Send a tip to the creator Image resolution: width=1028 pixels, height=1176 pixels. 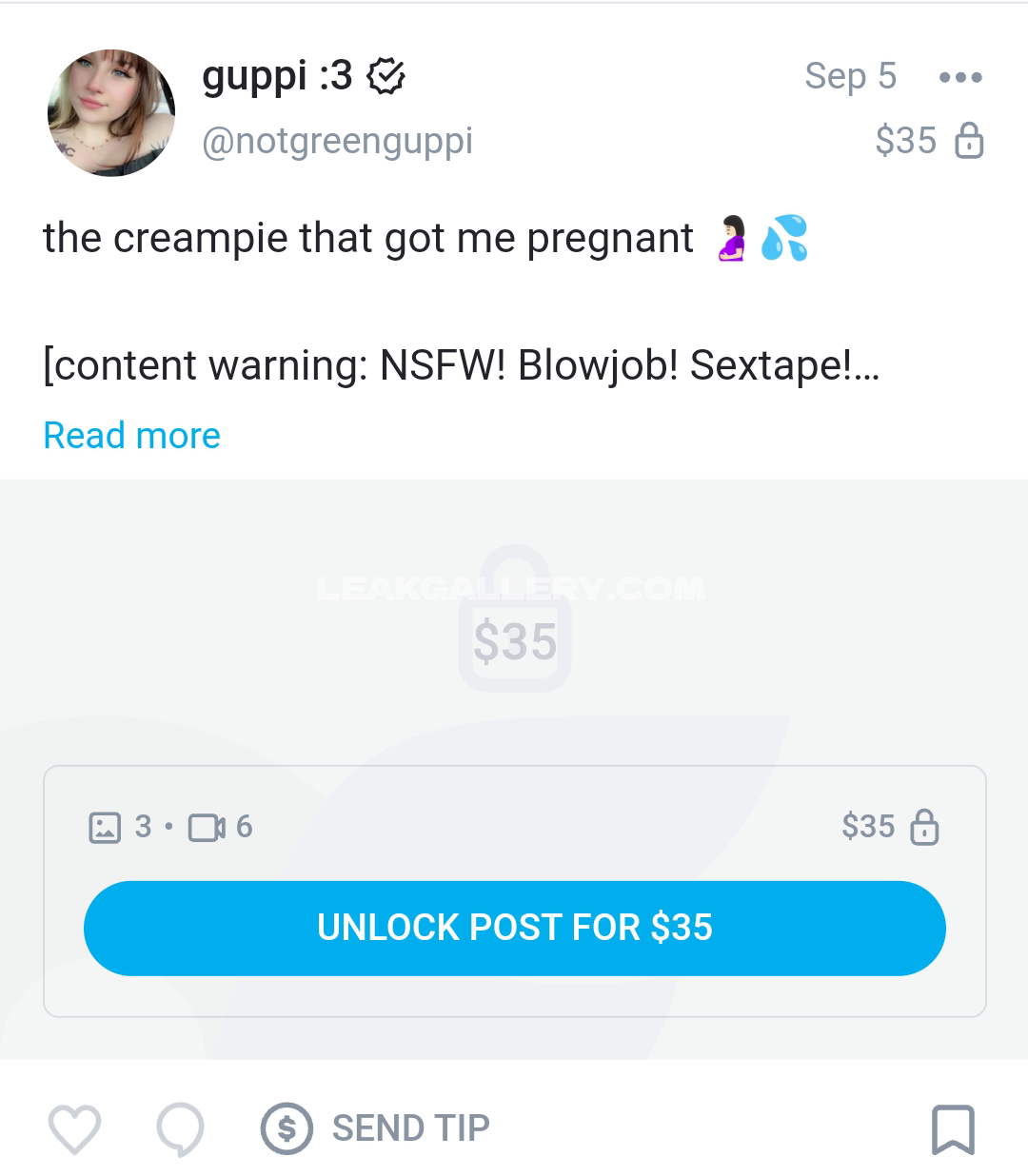[x=376, y=1128]
